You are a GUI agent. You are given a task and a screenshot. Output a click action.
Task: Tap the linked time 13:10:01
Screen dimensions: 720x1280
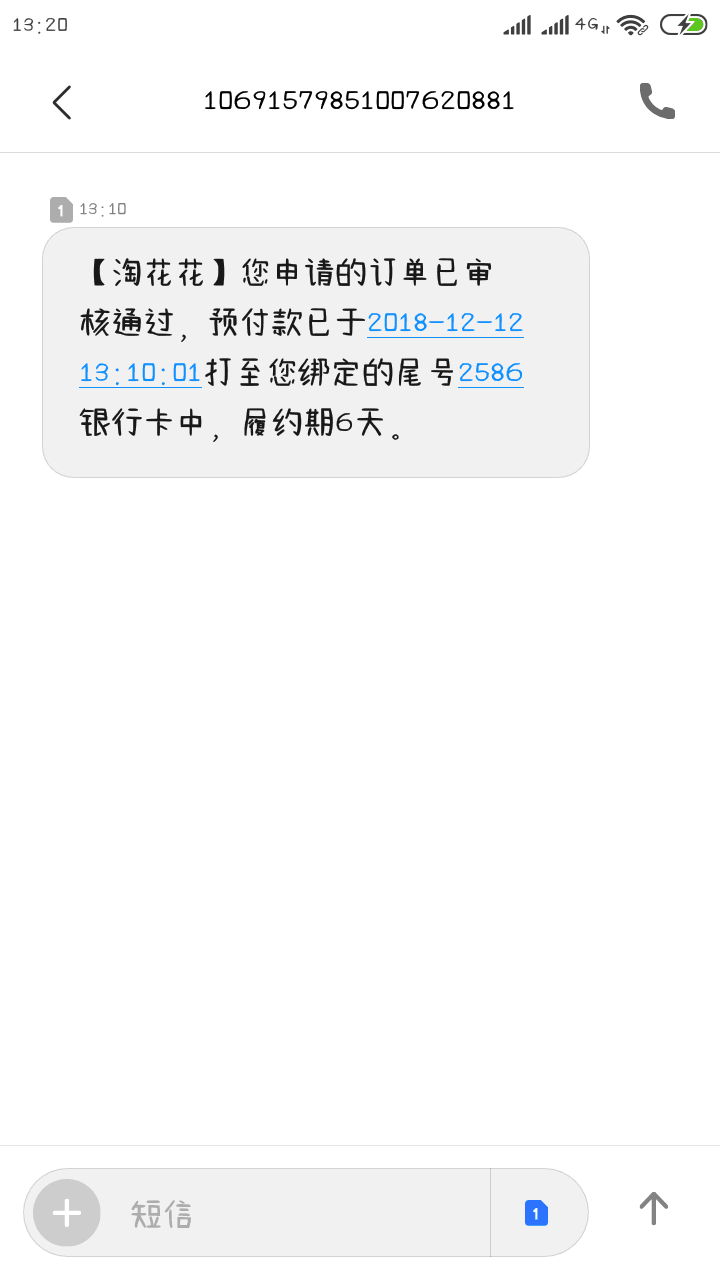tap(140, 373)
